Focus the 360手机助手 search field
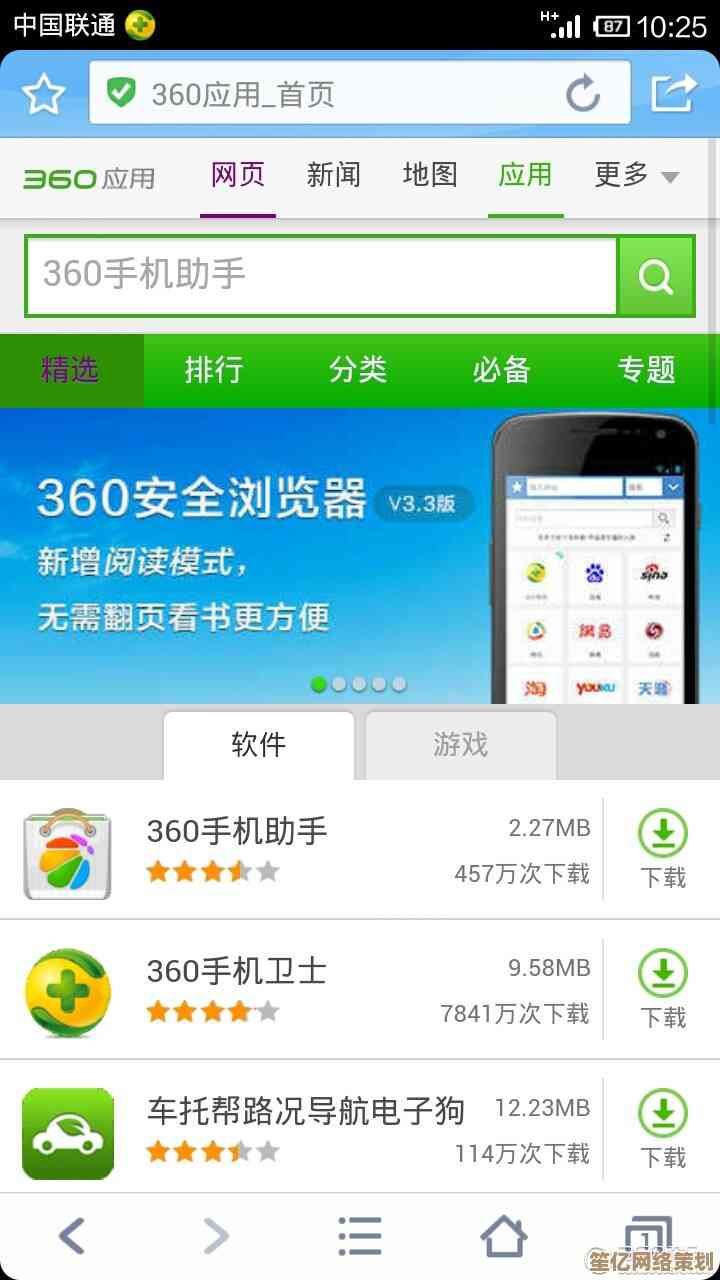720x1280 pixels. coord(320,275)
